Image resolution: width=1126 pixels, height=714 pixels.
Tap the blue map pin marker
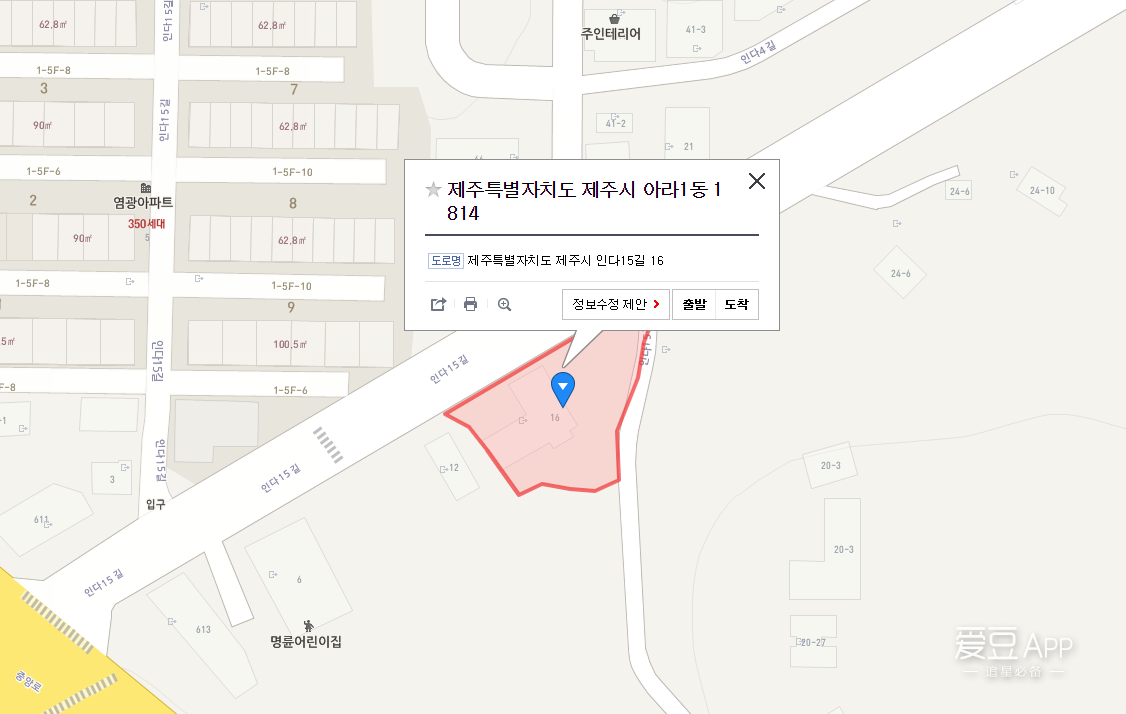563,388
